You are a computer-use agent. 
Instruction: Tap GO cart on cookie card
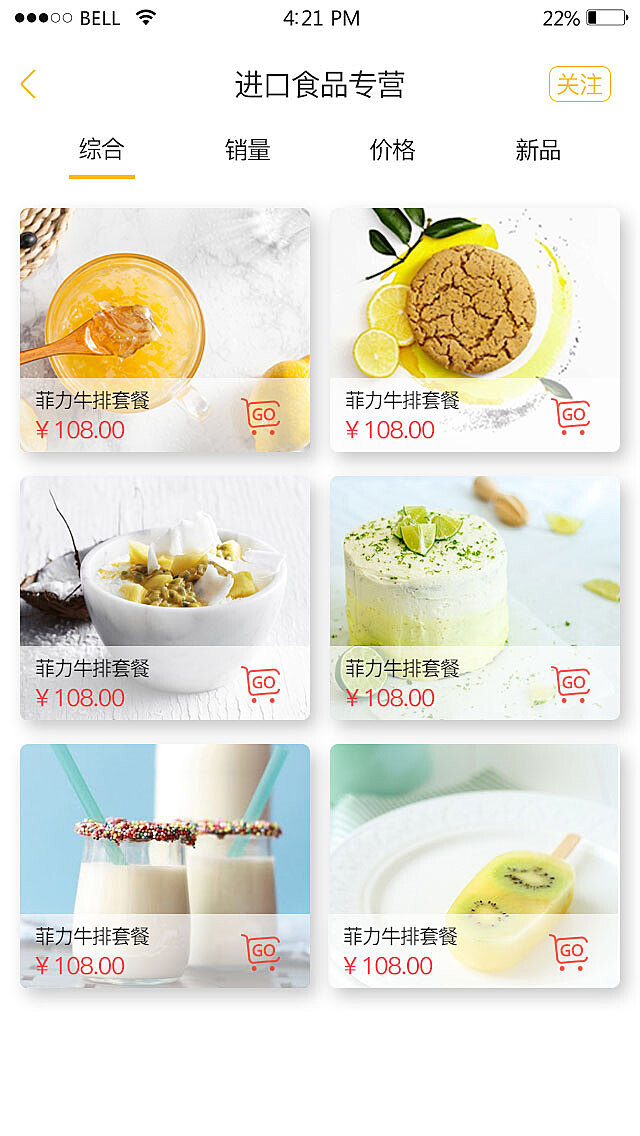[x=570, y=416]
